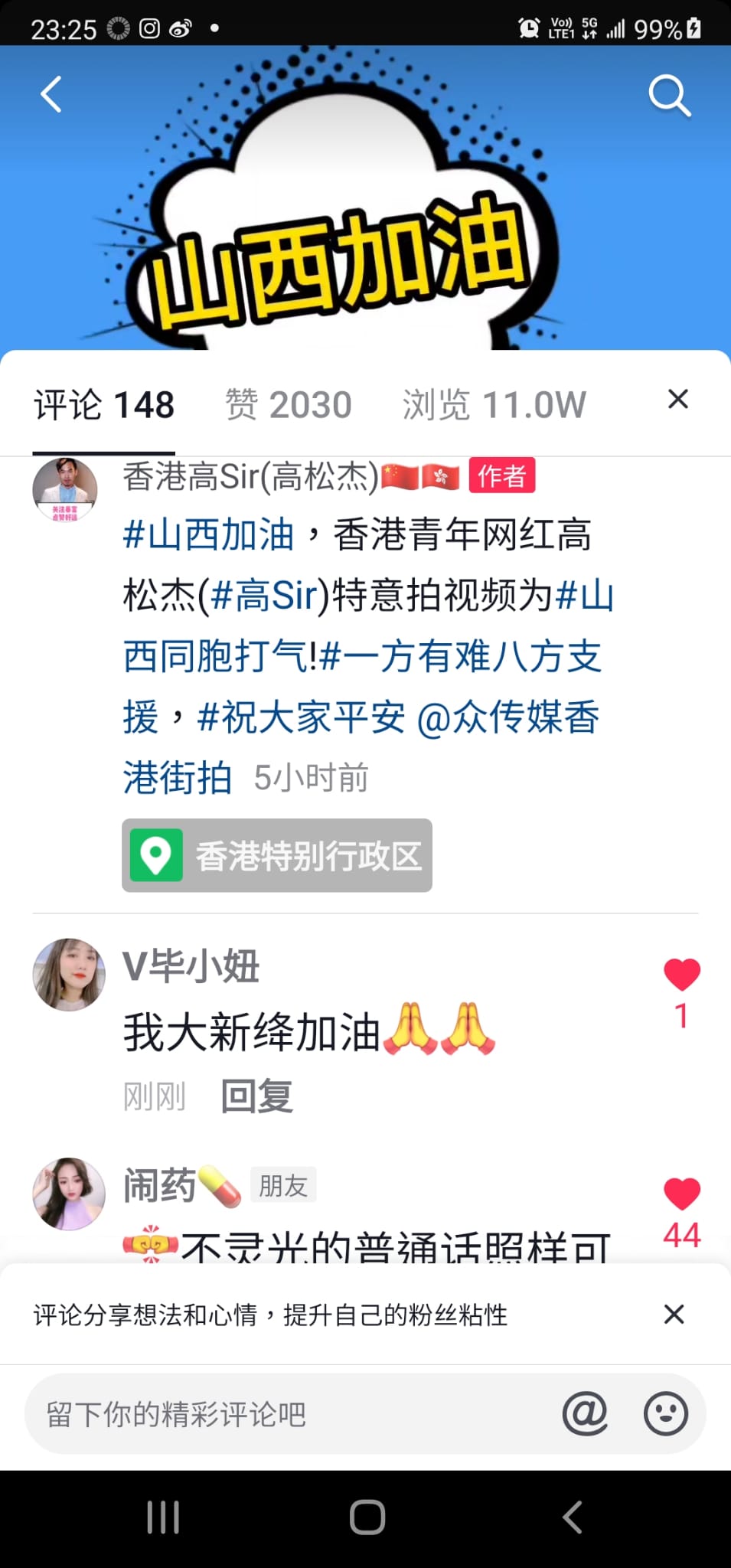Open search with the magnifier icon
The image size is (731, 1568).
(670, 96)
